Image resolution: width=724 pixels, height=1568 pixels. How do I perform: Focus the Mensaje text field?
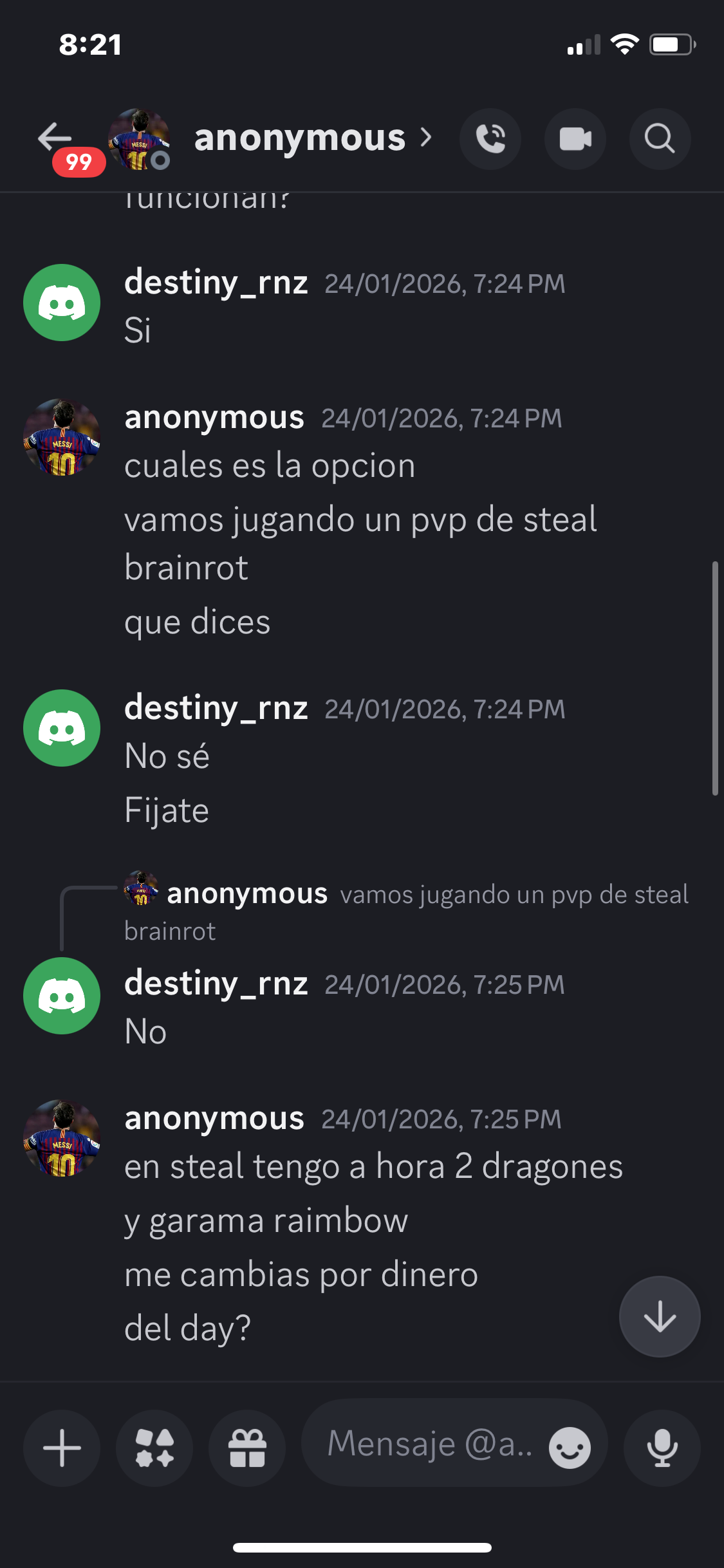(429, 1443)
